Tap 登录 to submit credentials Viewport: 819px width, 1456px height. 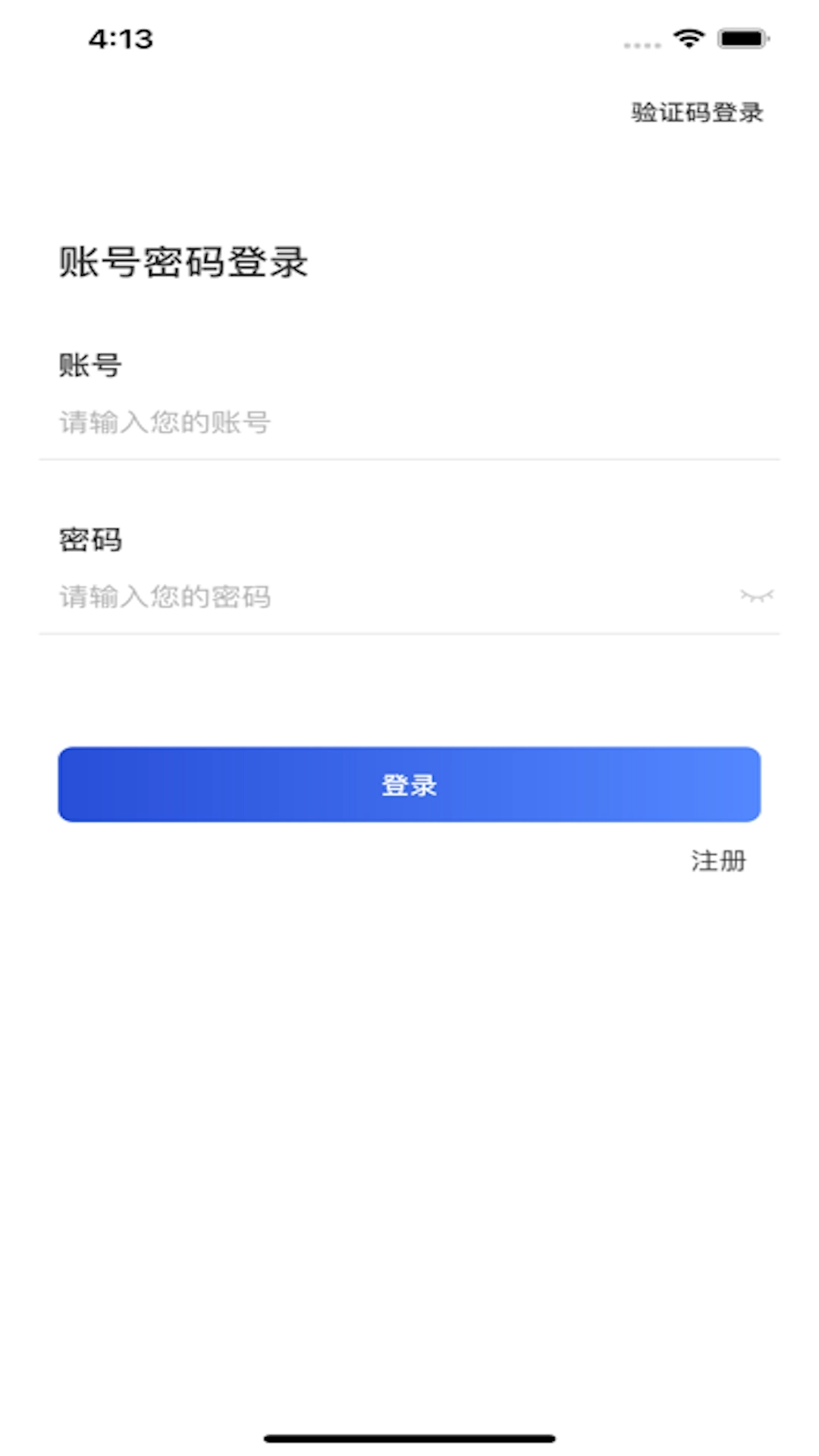pyautogui.click(x=409, y=785)
